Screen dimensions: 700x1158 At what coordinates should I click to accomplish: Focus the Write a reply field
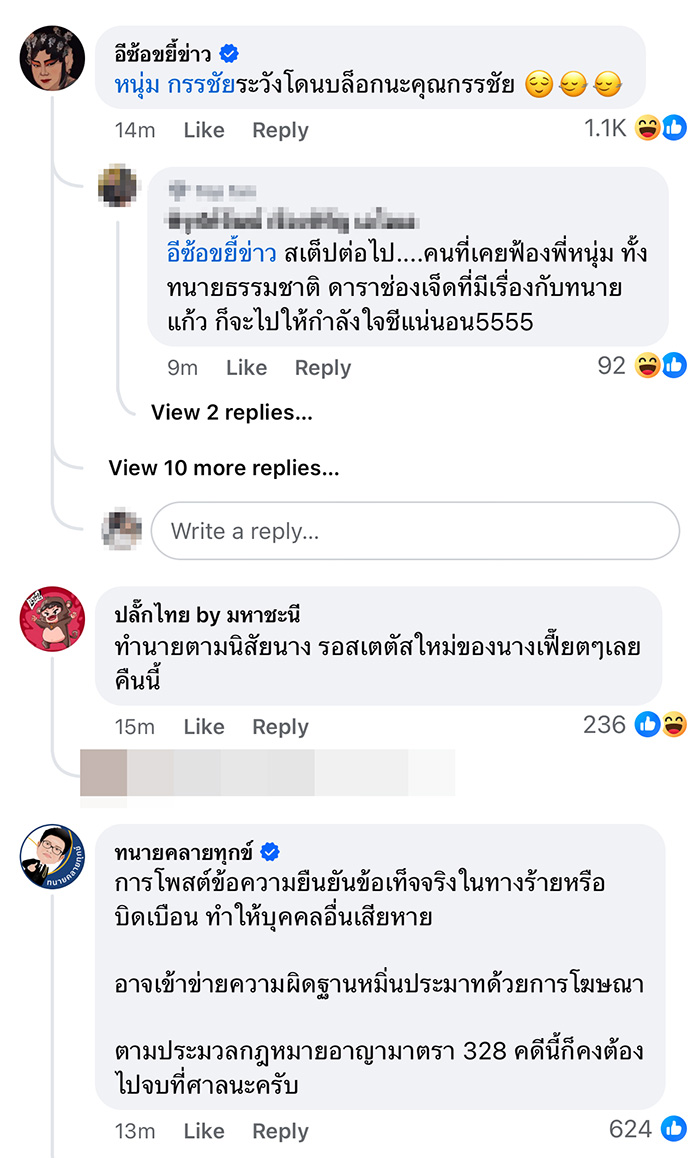point(414,531)
